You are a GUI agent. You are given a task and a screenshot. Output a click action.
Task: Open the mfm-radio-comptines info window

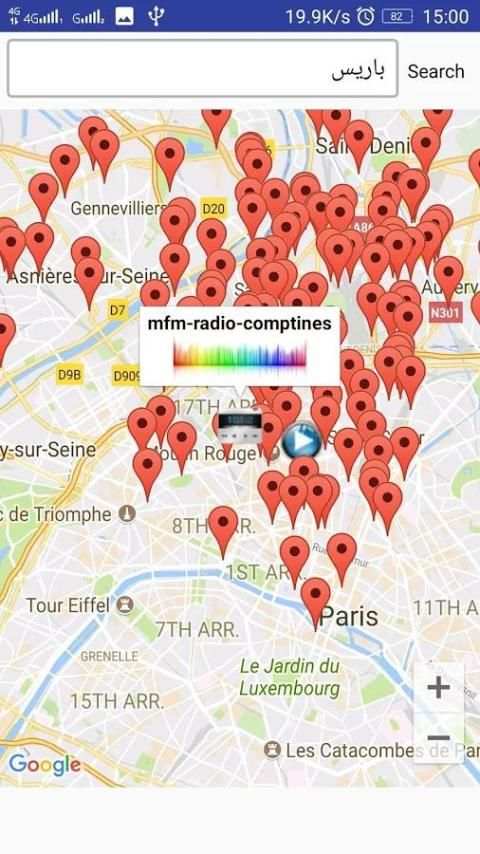pyautogui.click(x=240, y=346)
